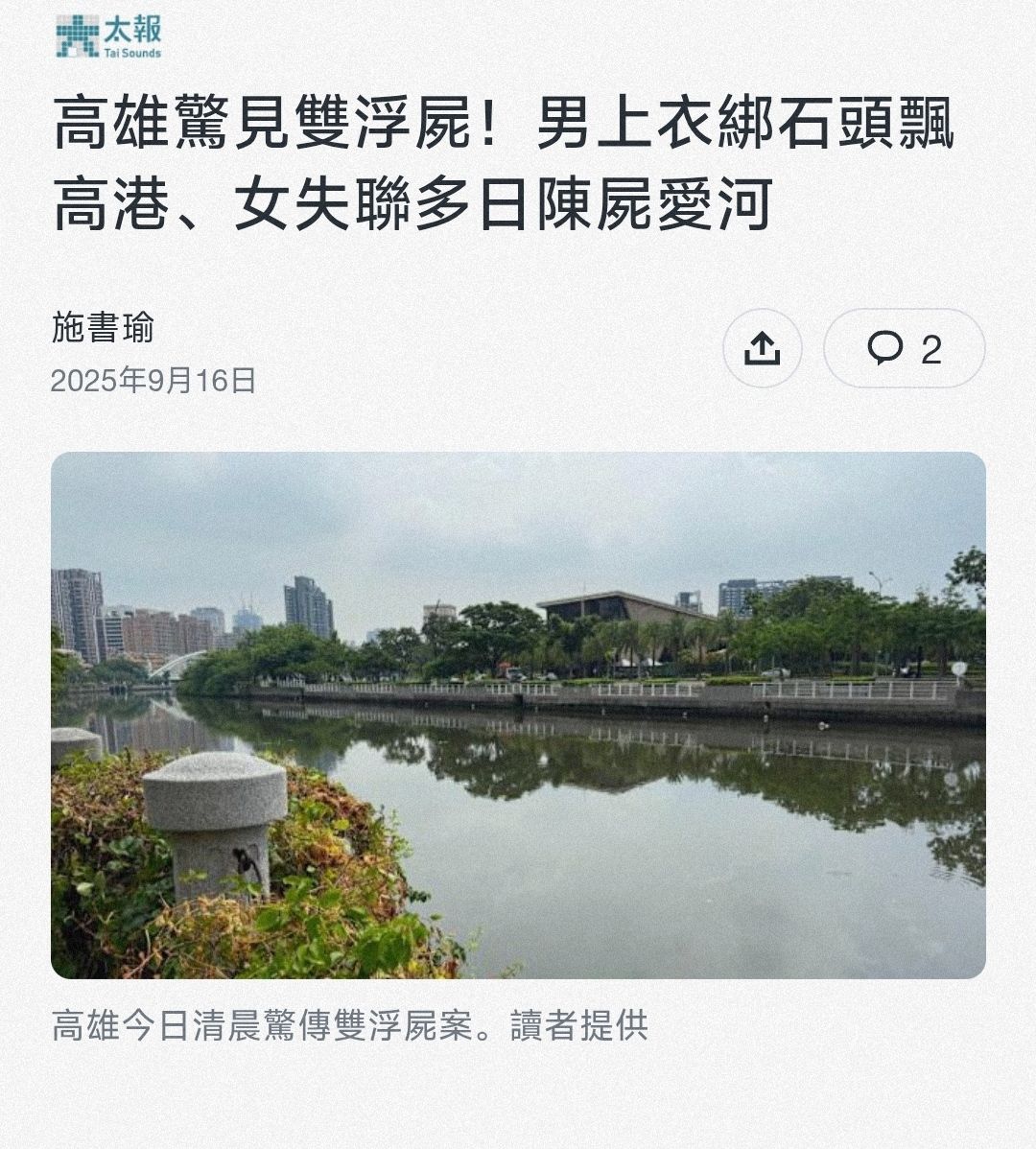Click the comment bubble showing 2
The height and width of the screenshot is (1149, 1036).
click(x=902, y=347)
